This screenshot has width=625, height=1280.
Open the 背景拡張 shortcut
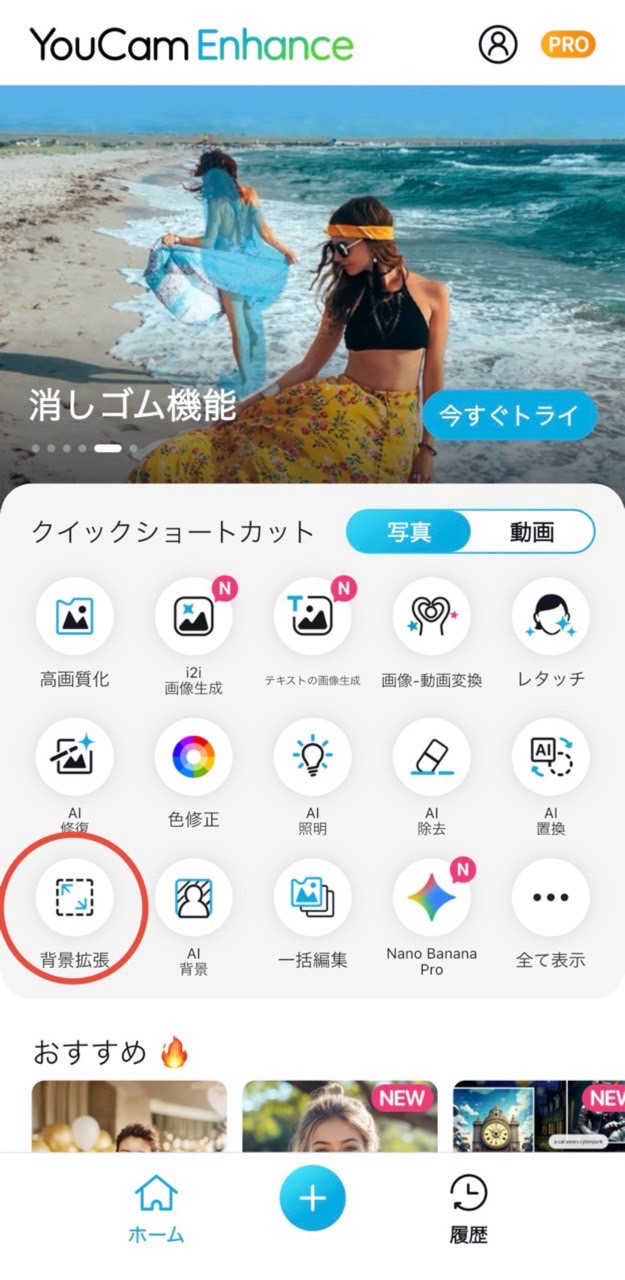[x=75, y=897]
